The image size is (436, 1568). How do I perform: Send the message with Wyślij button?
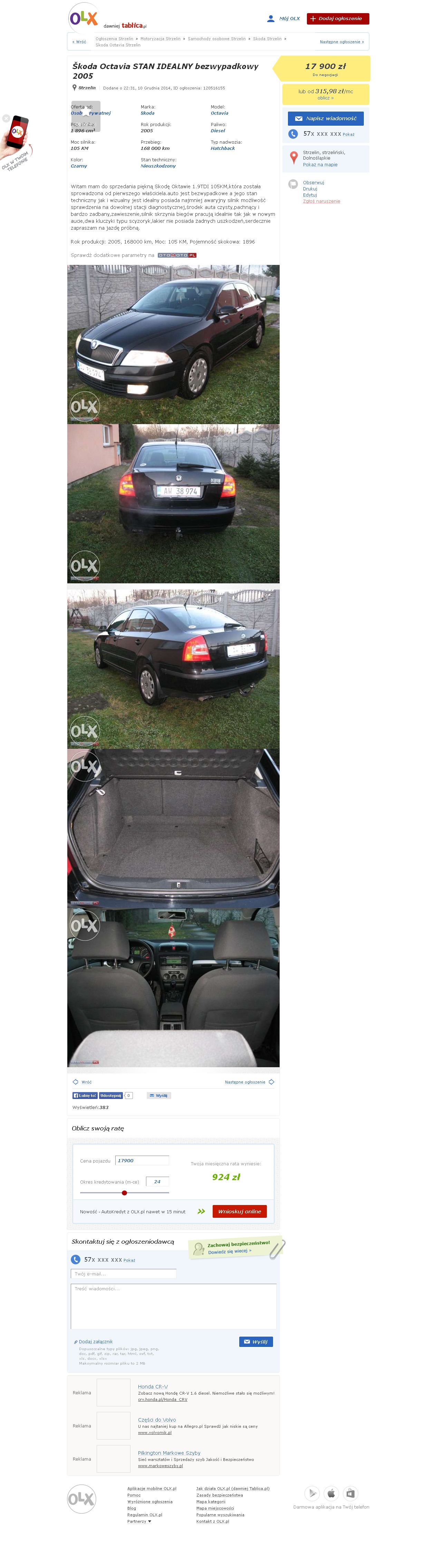pyautogui.click(x=255, y=1341)
